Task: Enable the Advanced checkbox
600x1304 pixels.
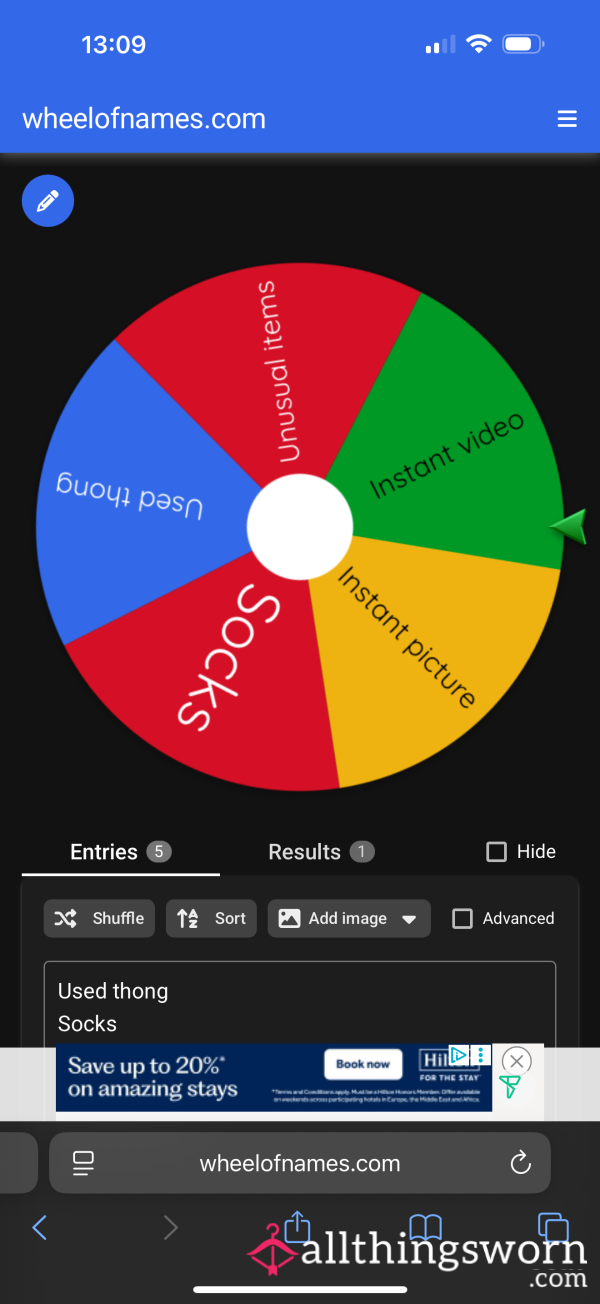Action: tap(462, 918)
